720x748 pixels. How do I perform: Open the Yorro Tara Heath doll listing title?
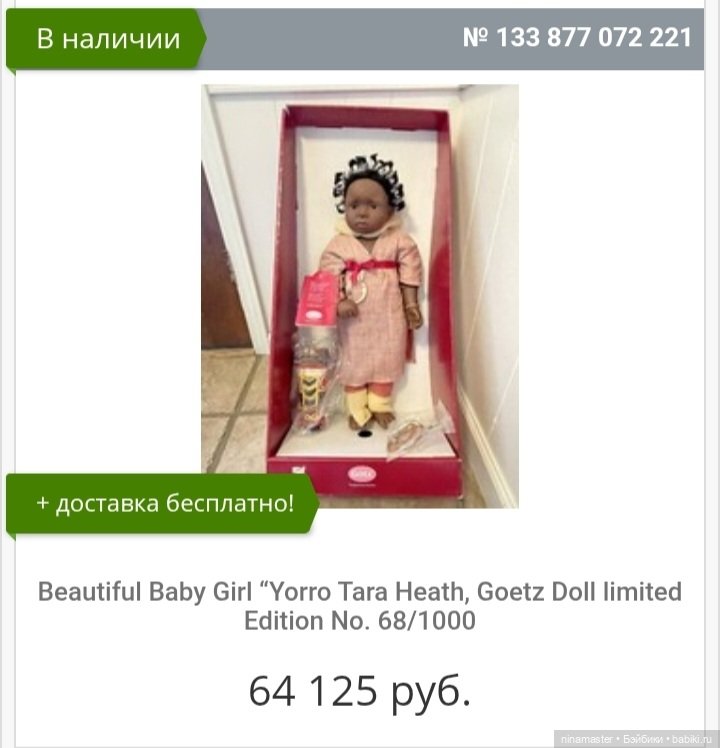360,605
